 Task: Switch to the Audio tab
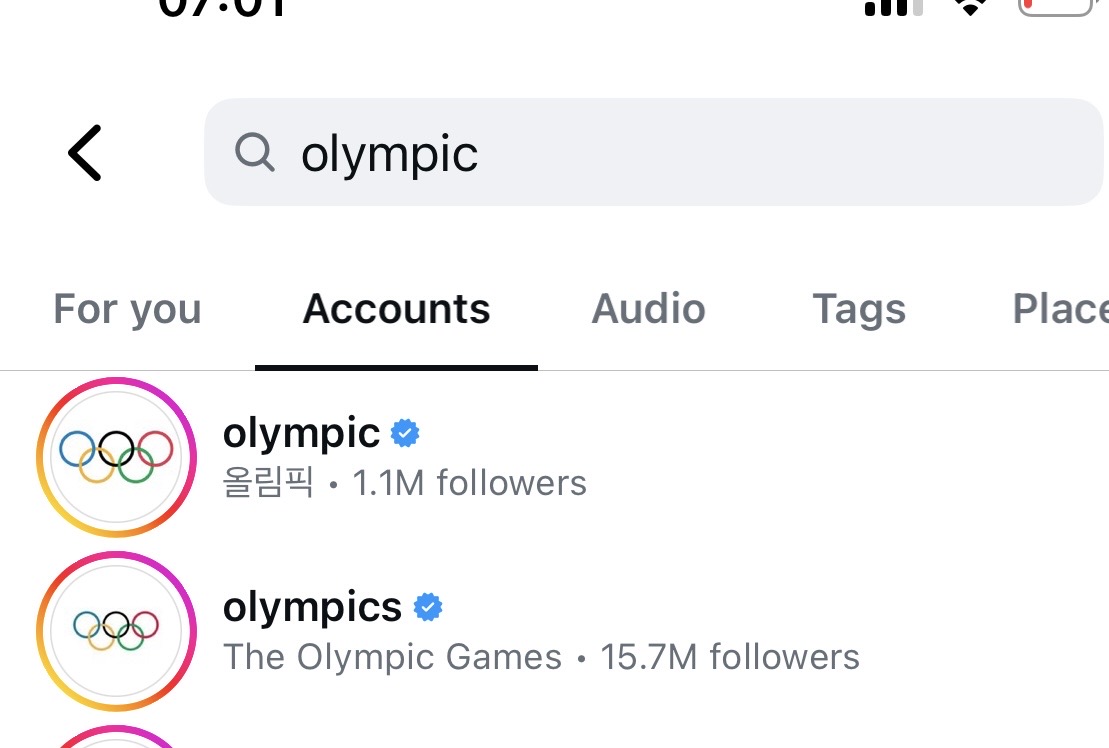point(648,310)
